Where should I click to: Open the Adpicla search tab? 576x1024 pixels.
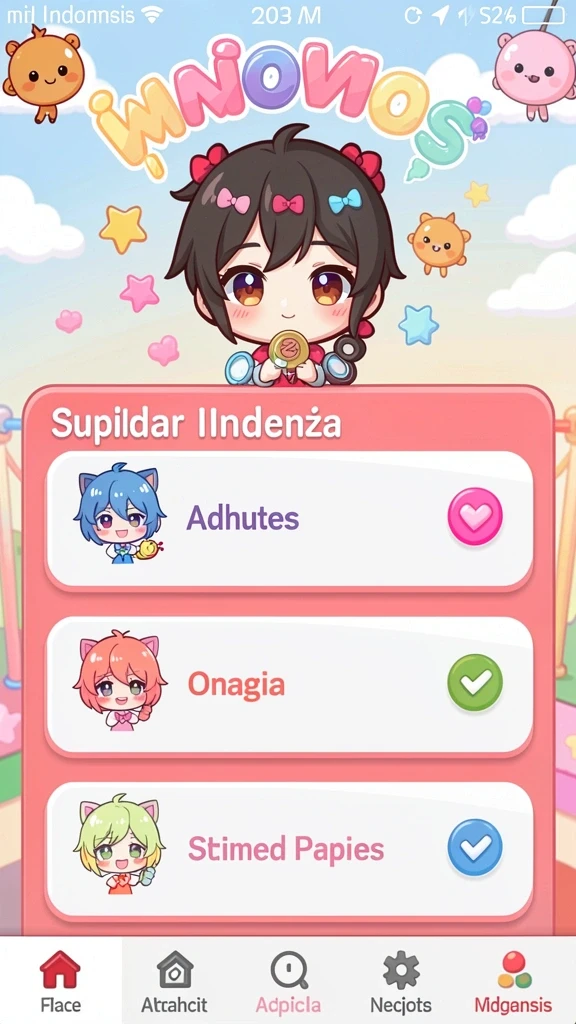click(288, 981)
